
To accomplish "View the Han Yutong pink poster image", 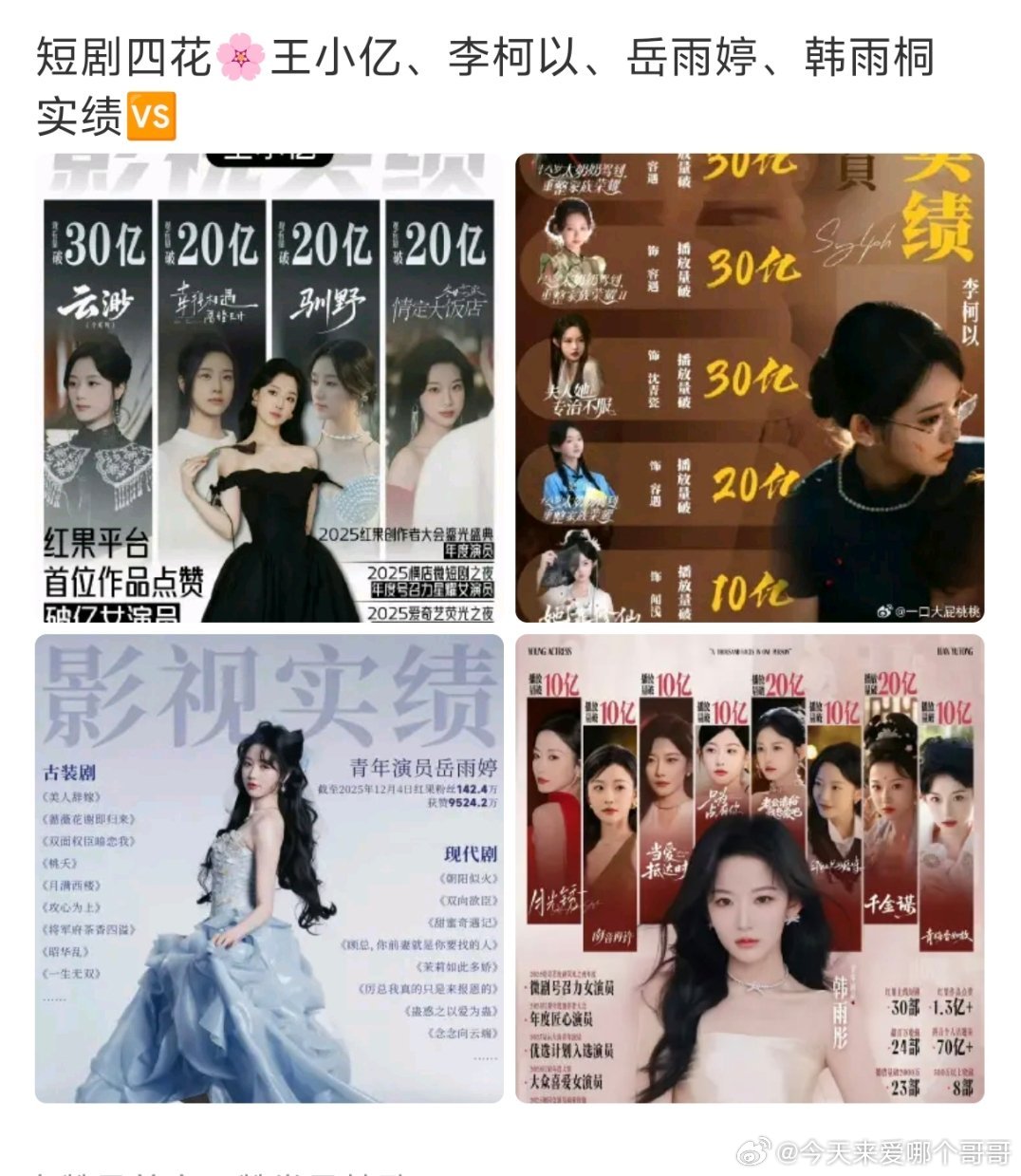I will point(750,868).
